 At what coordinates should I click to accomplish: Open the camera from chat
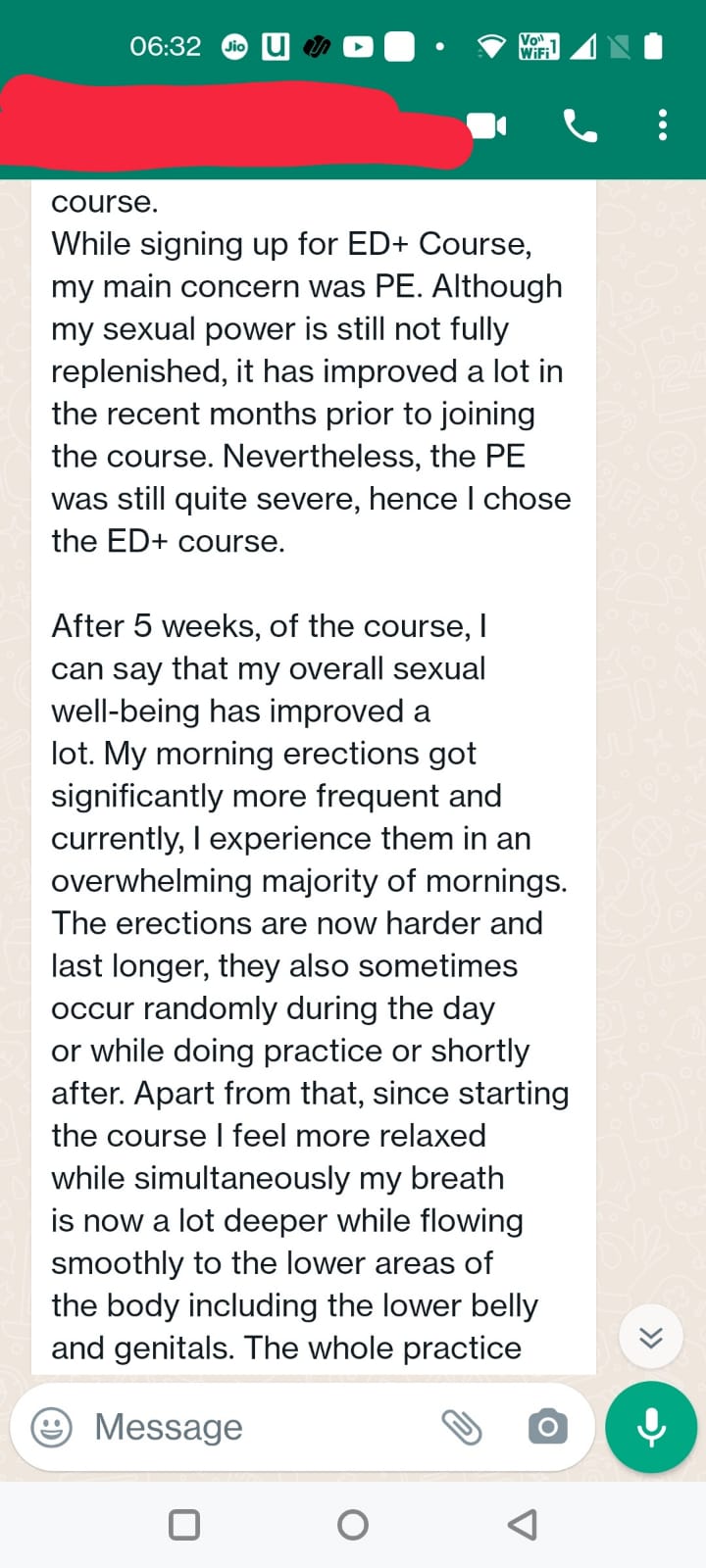click(x=547, y=1427)
